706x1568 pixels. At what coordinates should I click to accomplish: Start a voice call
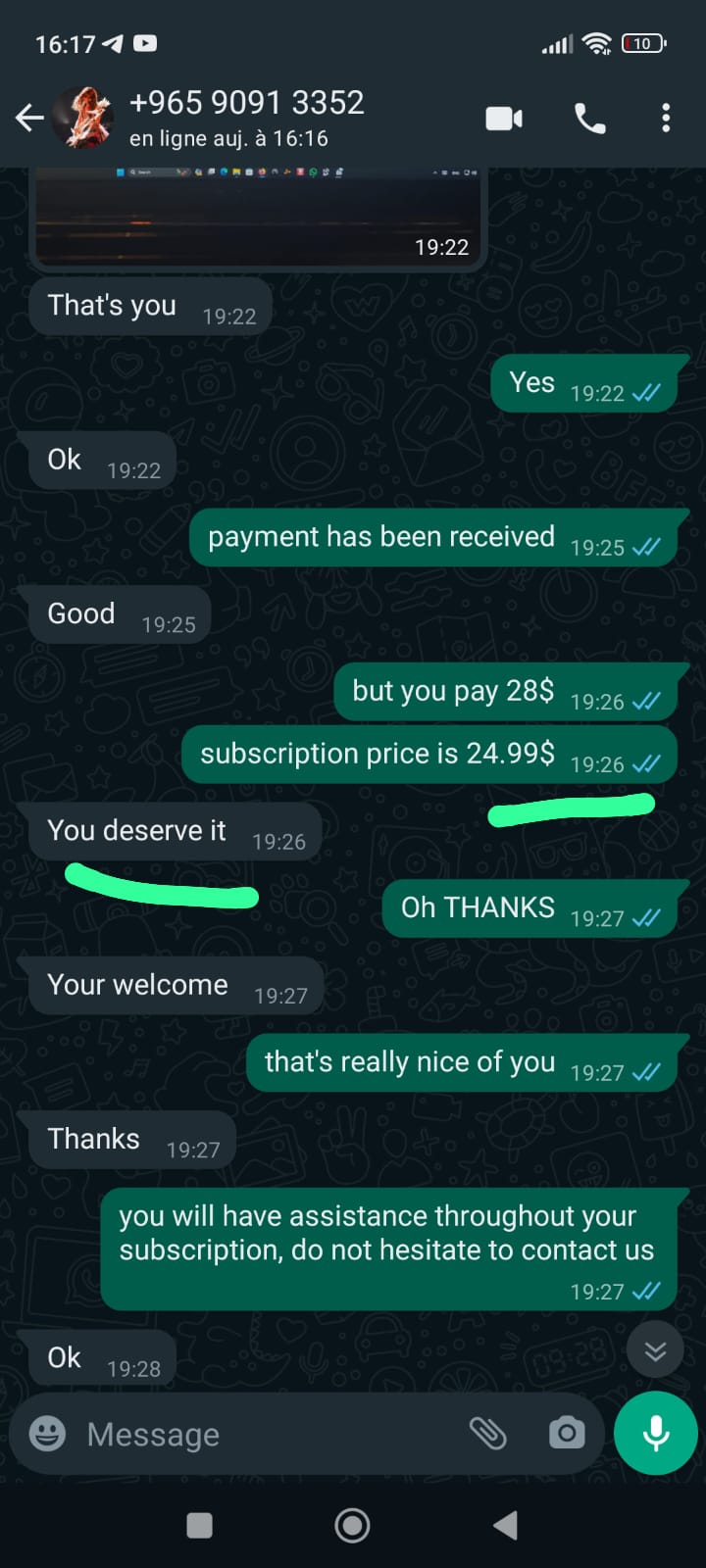[x=589, y=119]
